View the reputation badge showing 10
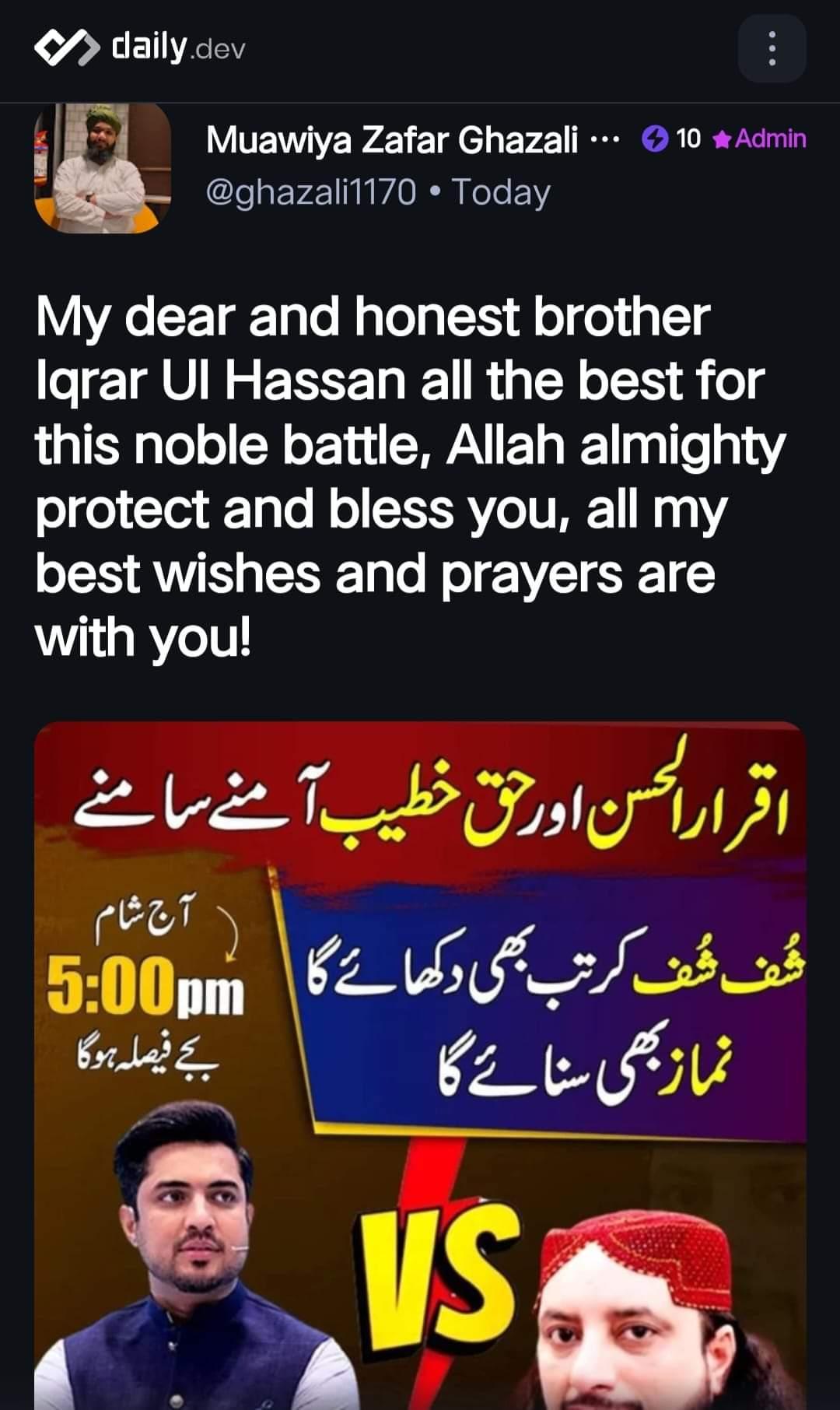The image size is (840, 1410). pos(671,139)
